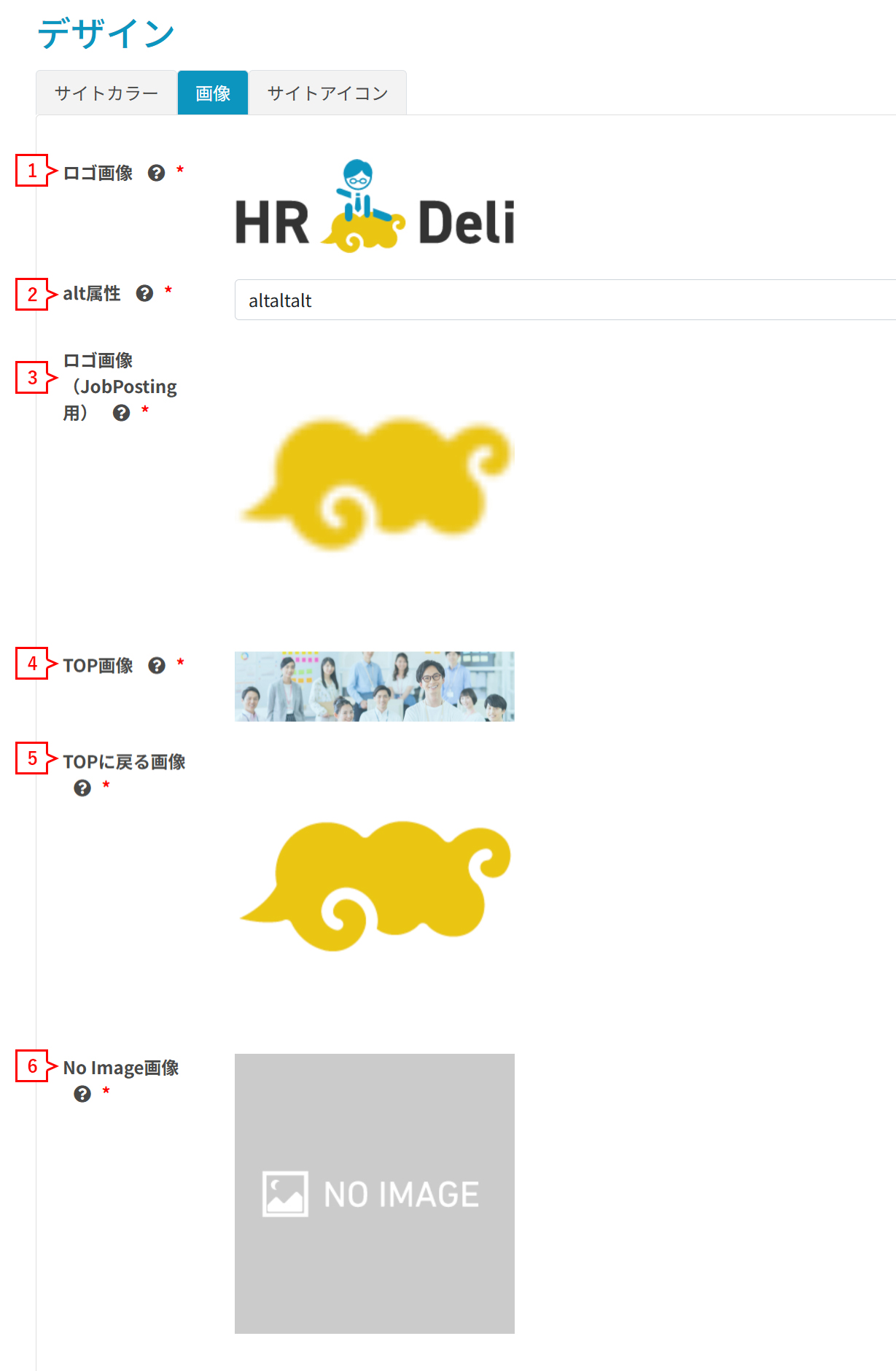
Task: Focus the alt属性 text field
Action: click(x=565, y=300)
